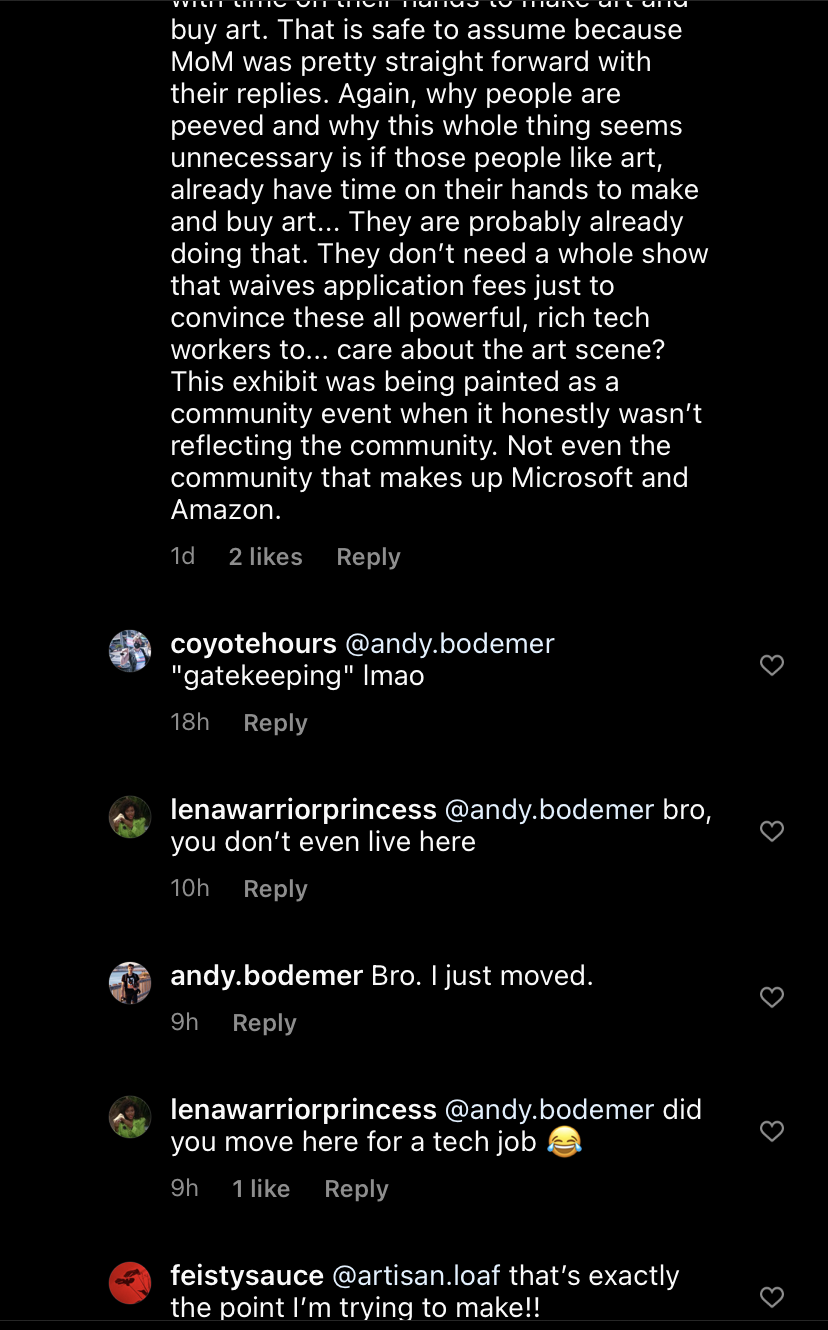Reply to andy.bodemer's comment
This screenshot has height=1330, width=828.
pyautogui.click(x=264, y=1023)
